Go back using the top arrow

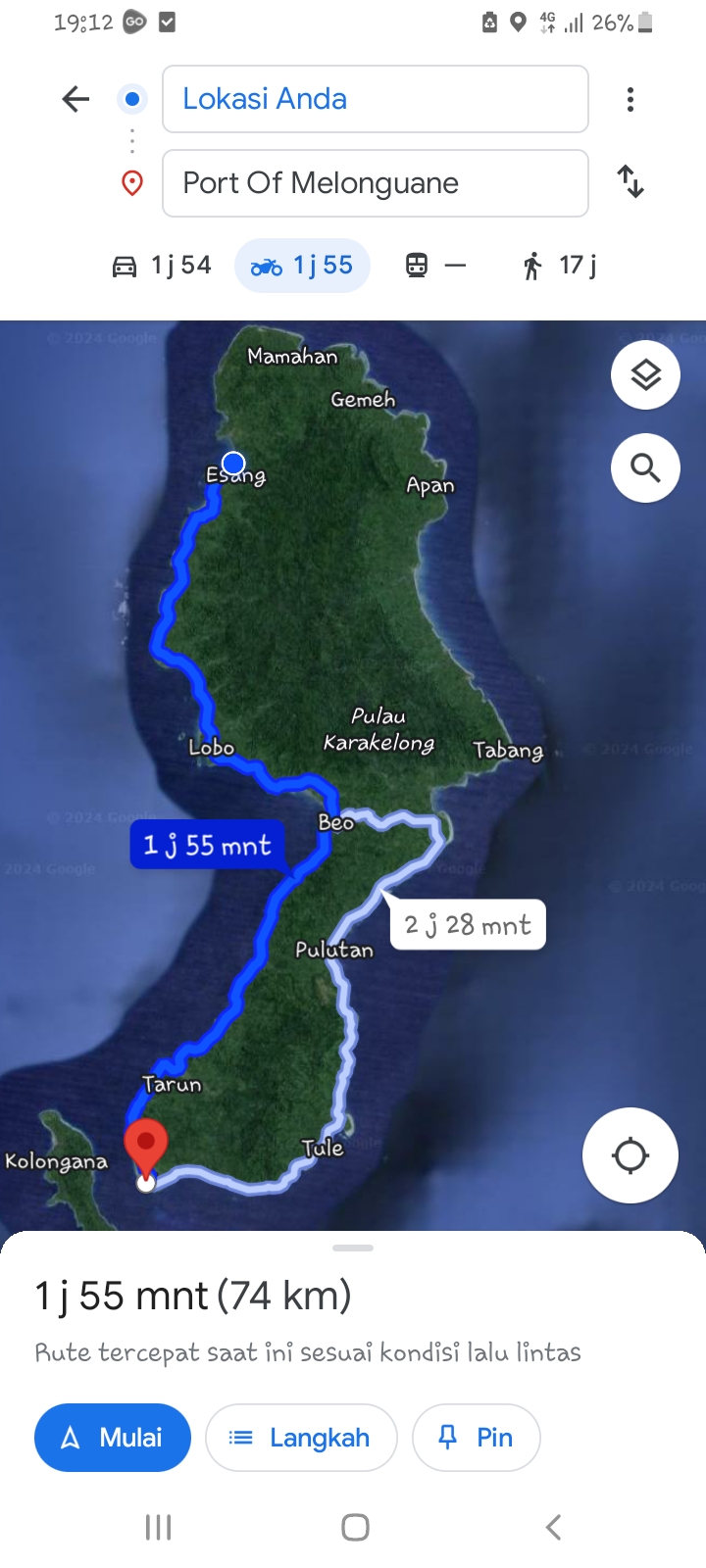[x=76, y=99]
